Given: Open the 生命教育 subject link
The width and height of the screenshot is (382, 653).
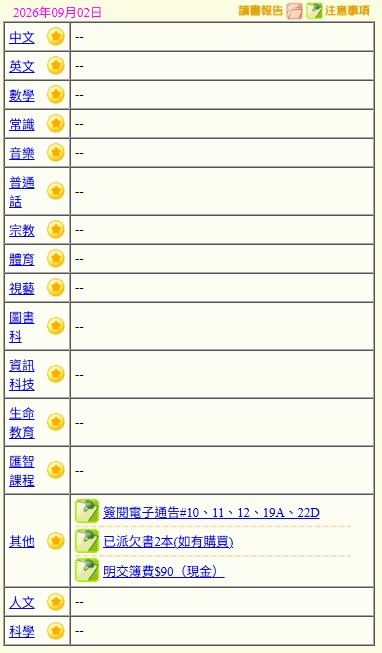Looking at the screenshot, I should point(22,423).
